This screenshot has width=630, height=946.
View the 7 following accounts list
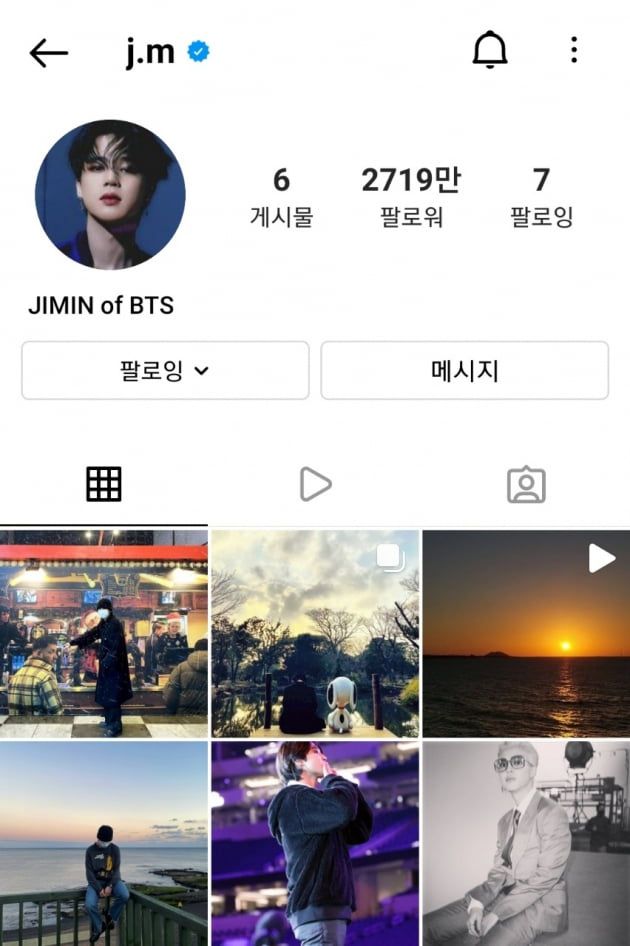coord(541,196)
